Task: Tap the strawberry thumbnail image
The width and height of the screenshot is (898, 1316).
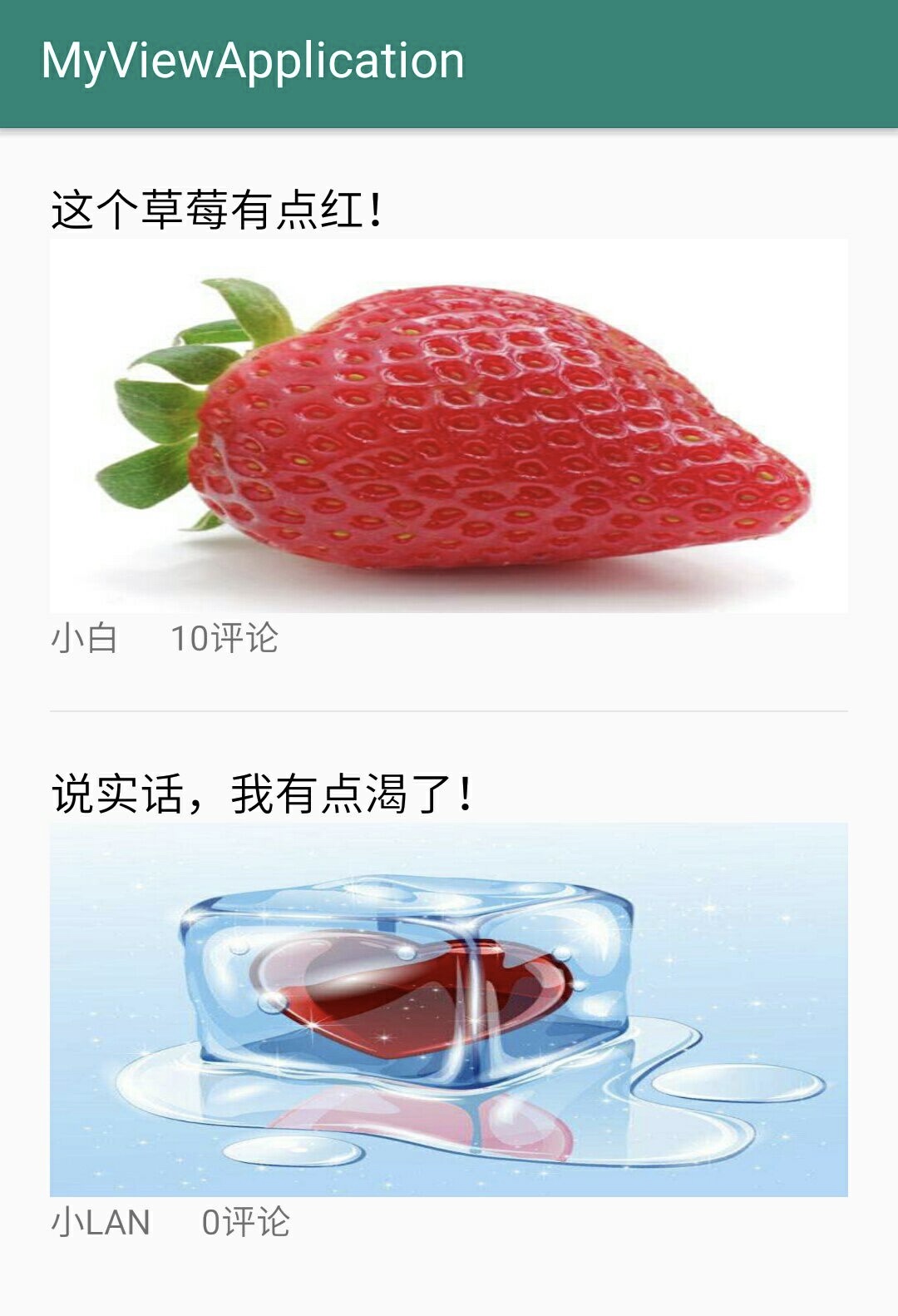Action: click(x=449, y=424)
